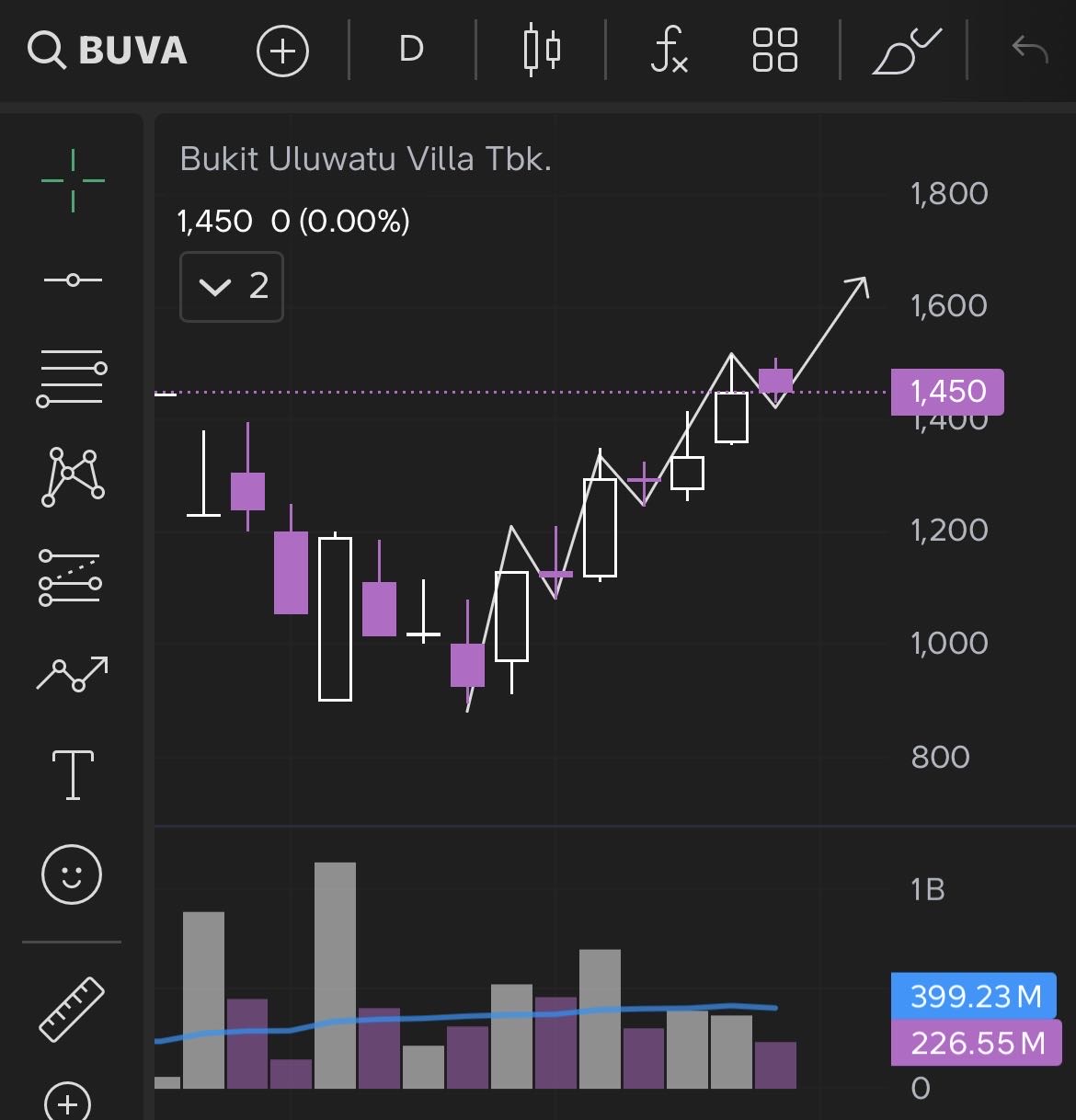Open the emoji sticker picker

(x=72, y=874)
